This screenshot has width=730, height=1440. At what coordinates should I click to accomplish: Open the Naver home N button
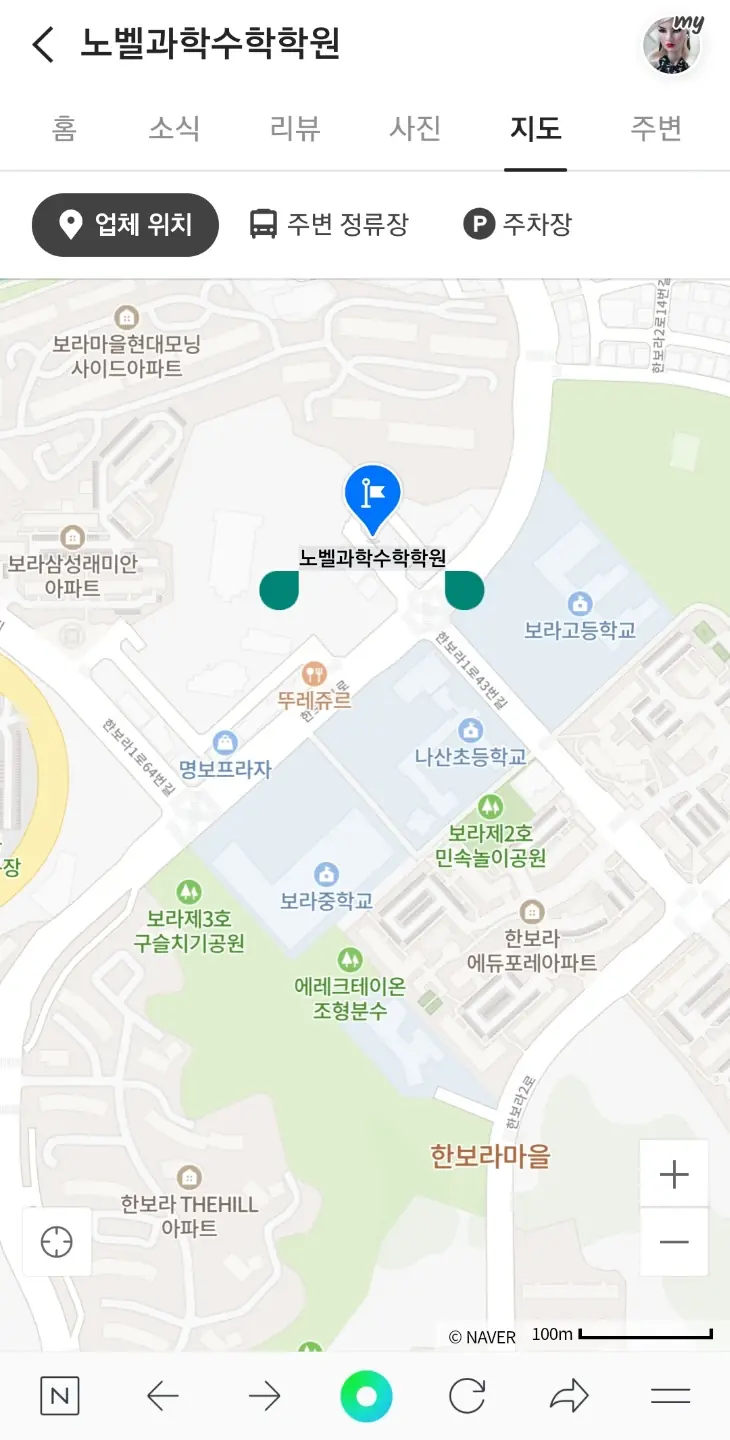(x=59, y=1396)
